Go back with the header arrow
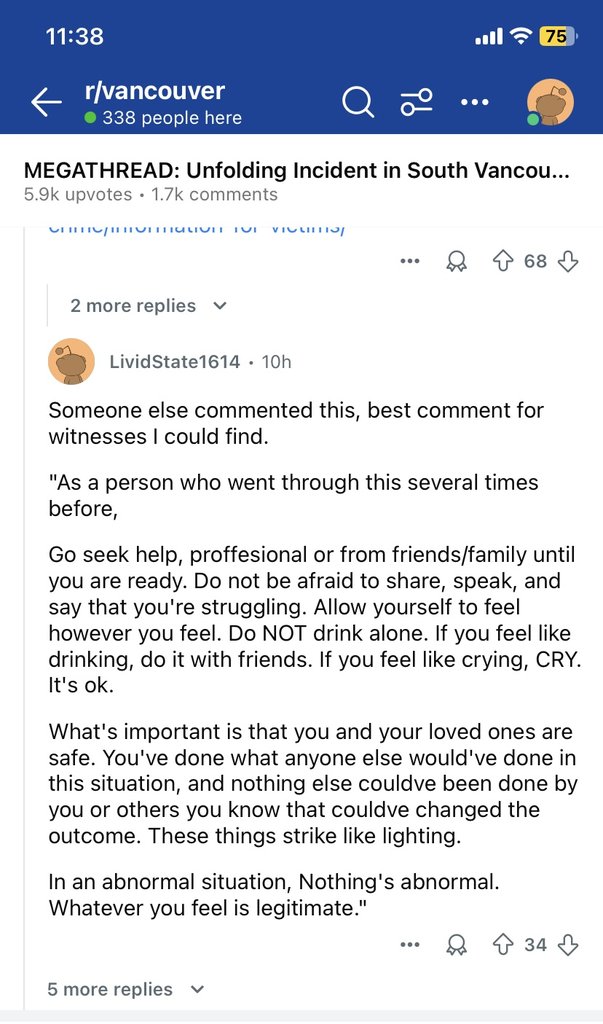Viewport: 603px width, 1024px height. [x=46, y=103]
